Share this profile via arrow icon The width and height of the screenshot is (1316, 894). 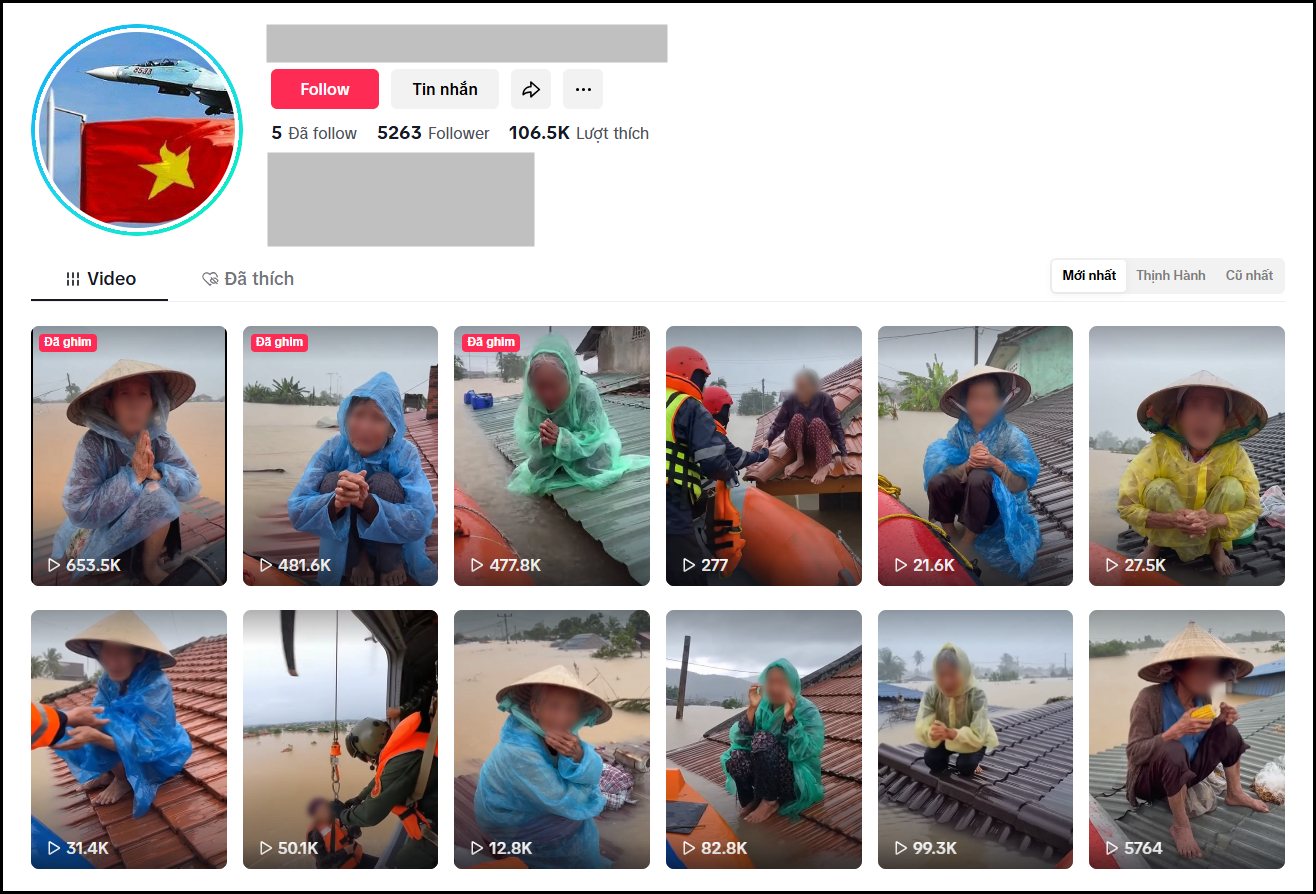click(x=530, y=89)
